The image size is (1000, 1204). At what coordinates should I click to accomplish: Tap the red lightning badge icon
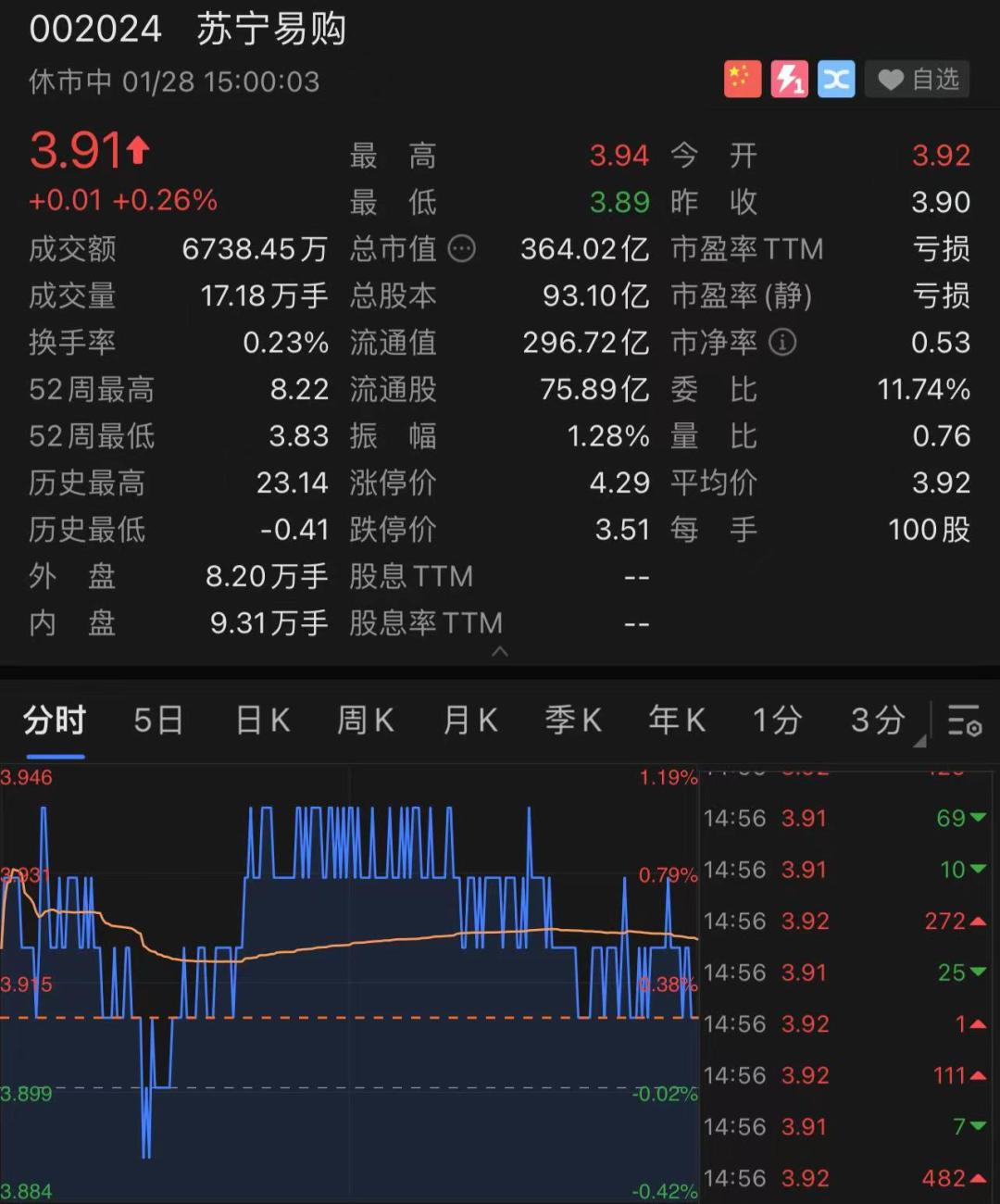790,80
